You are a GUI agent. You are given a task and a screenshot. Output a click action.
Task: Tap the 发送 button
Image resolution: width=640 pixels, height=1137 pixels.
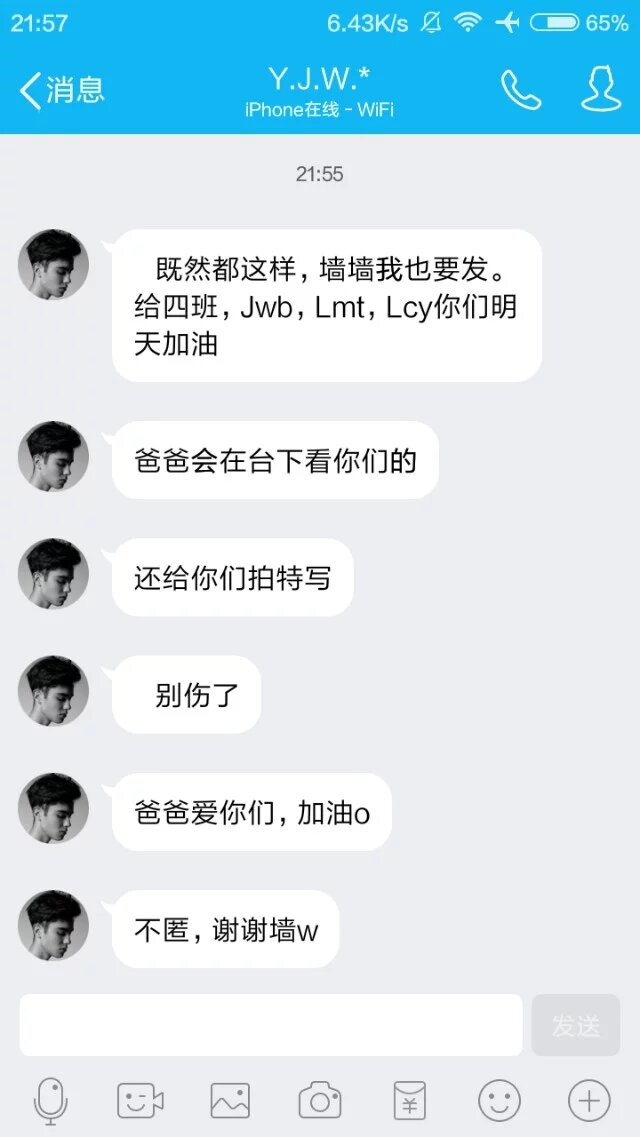(x=576, y=1025)
